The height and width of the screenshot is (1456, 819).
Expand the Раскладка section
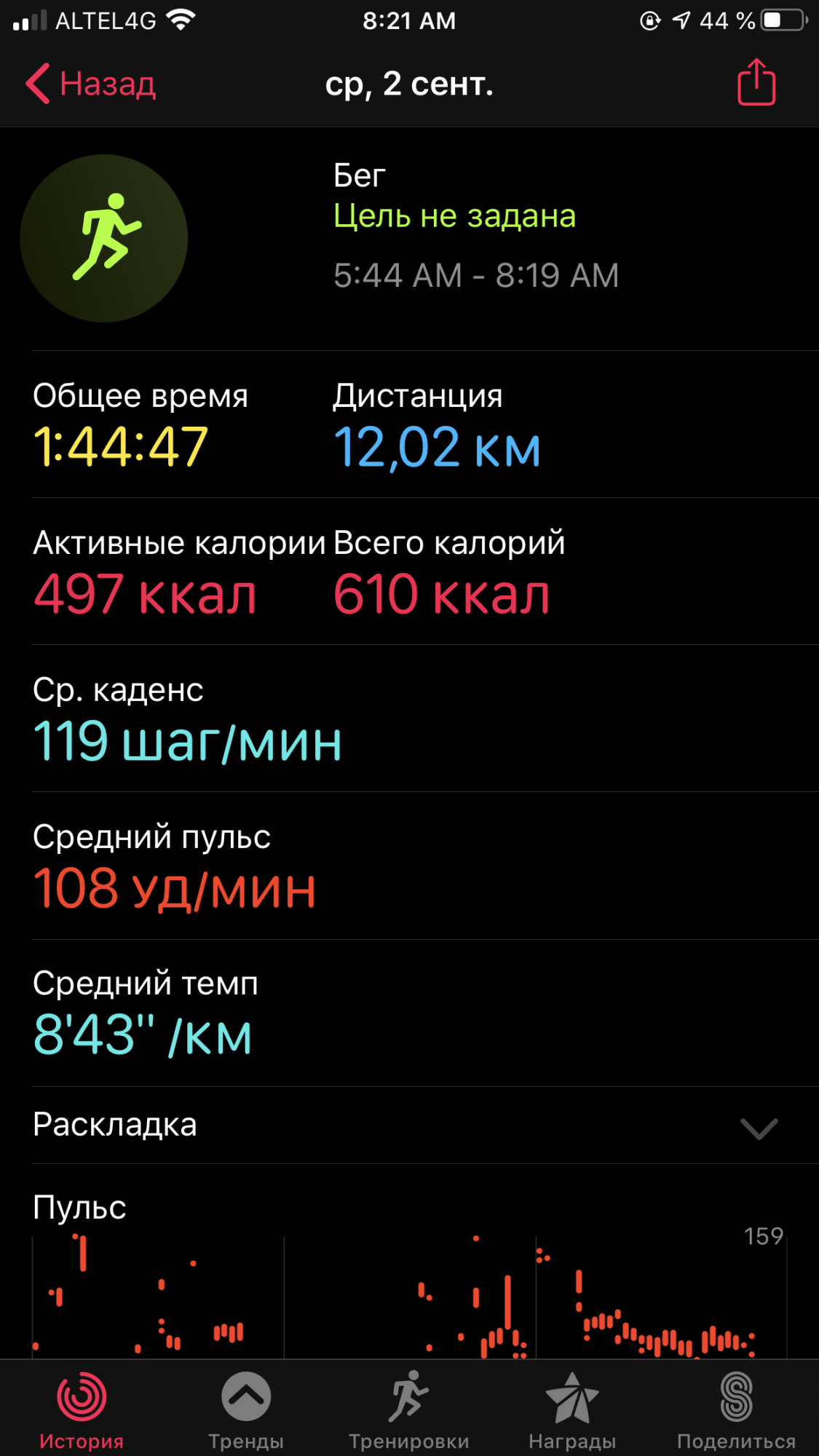pos(759,1127)
